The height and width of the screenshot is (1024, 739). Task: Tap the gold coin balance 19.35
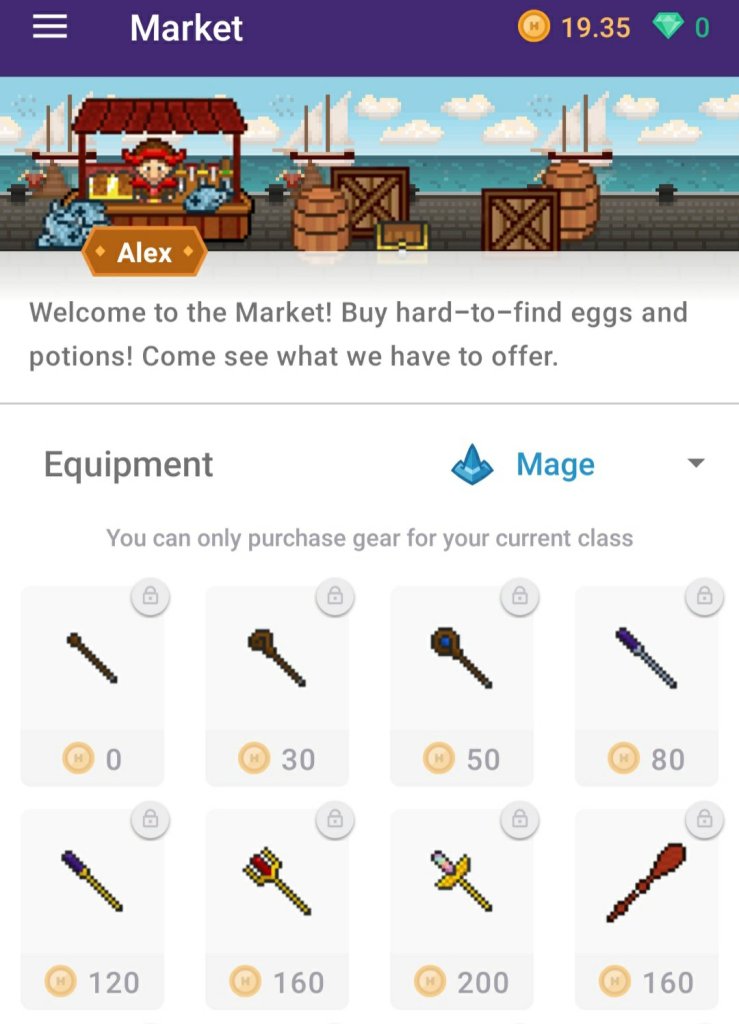click(575, 28)
